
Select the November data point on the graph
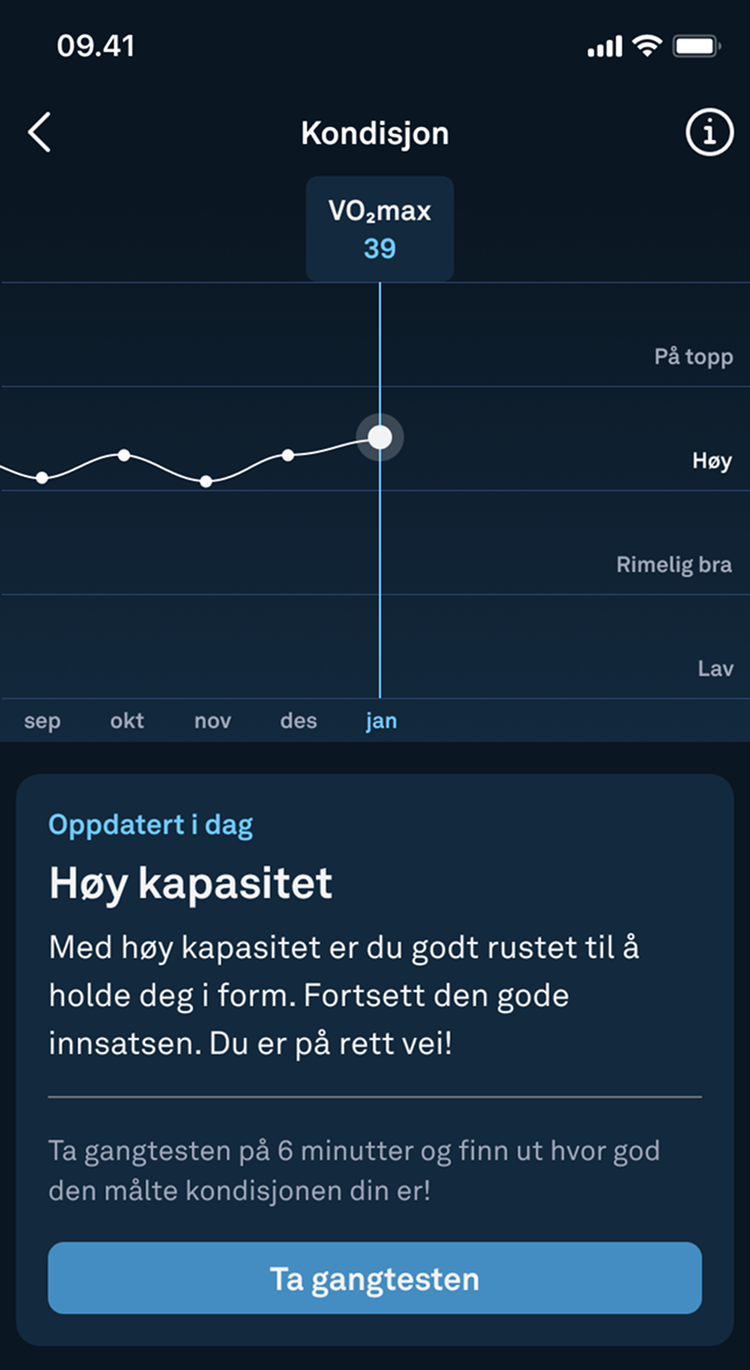[206, 481]
